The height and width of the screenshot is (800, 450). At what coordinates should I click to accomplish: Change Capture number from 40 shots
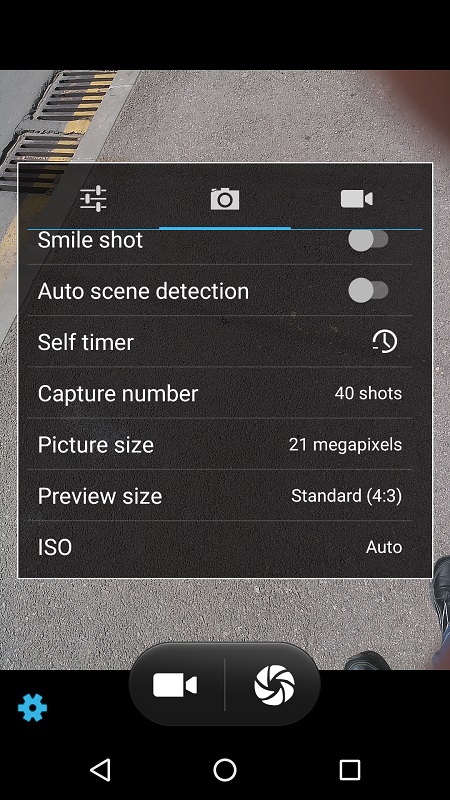click(220, 393)
